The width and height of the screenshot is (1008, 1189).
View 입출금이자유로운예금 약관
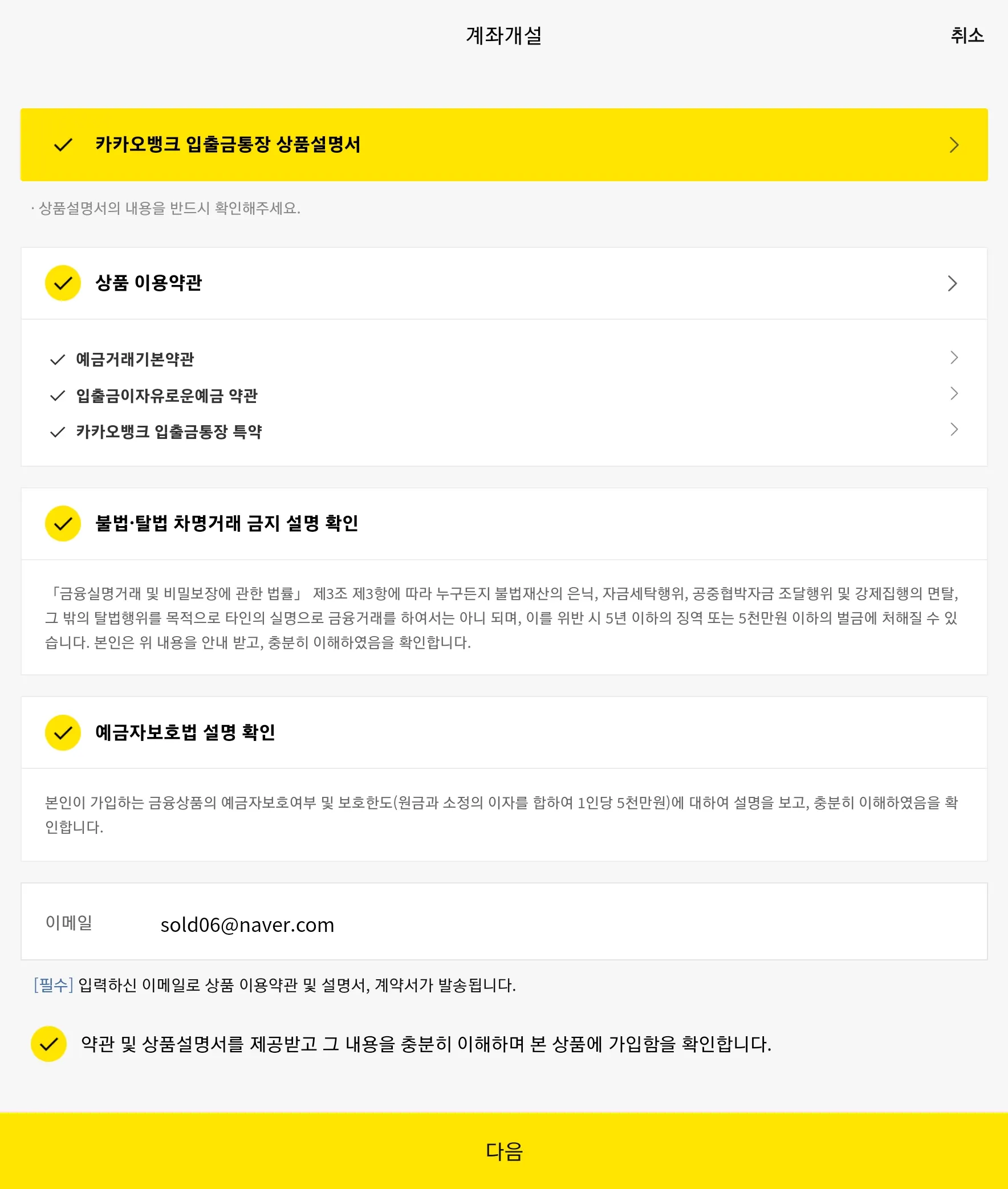166,396
